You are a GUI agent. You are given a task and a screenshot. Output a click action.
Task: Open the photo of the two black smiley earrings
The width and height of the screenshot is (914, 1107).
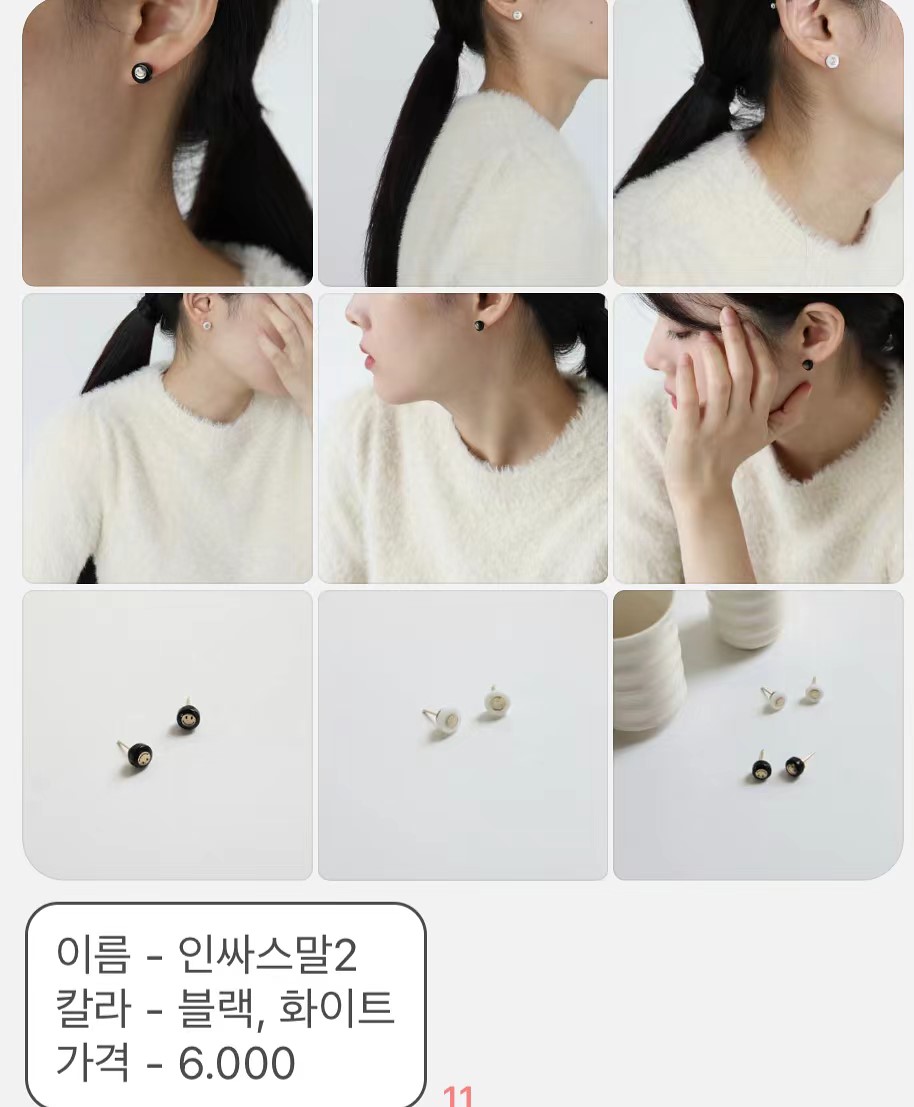(167, 734)
